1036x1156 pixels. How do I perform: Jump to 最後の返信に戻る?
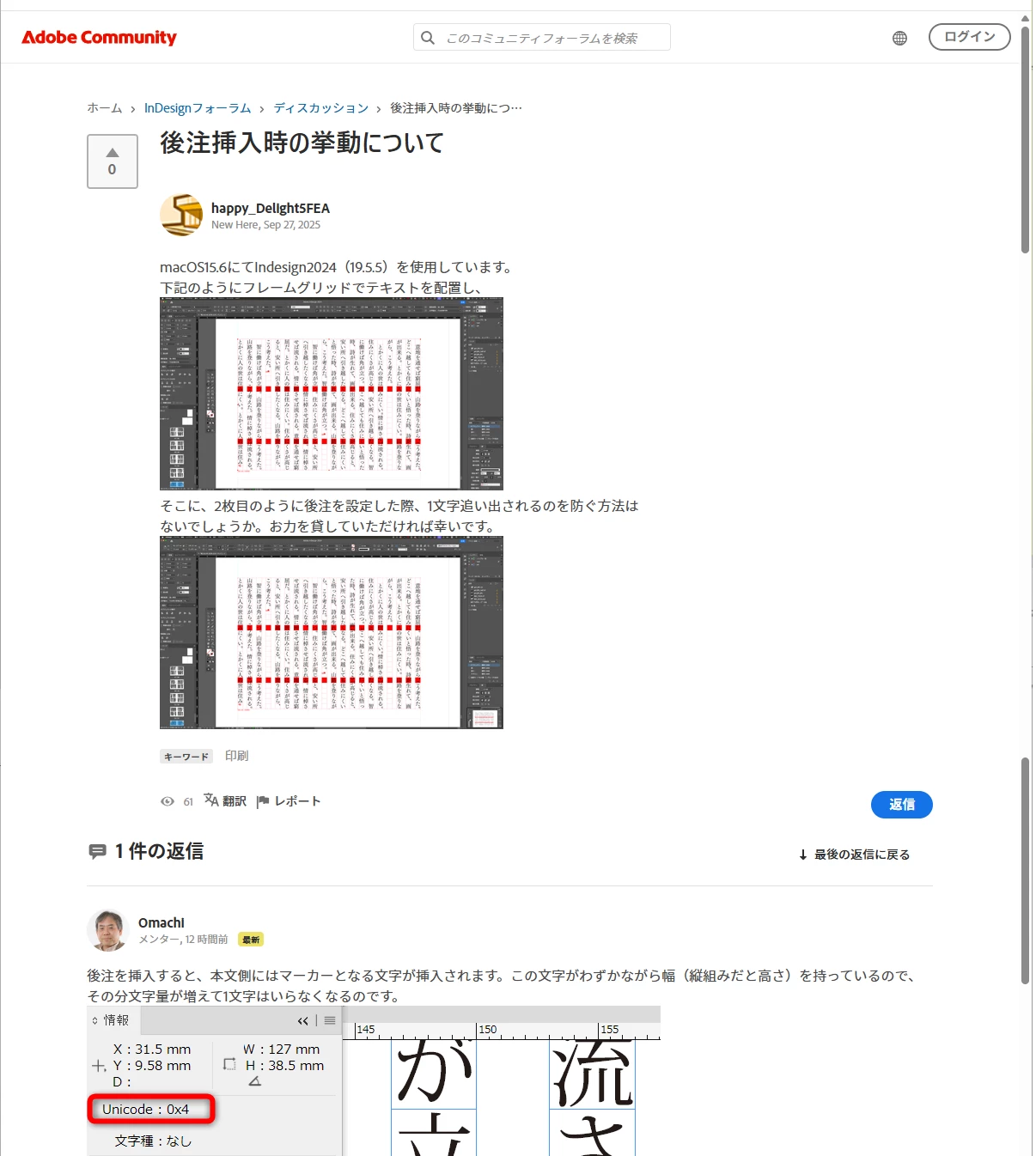tap(854, 855)
